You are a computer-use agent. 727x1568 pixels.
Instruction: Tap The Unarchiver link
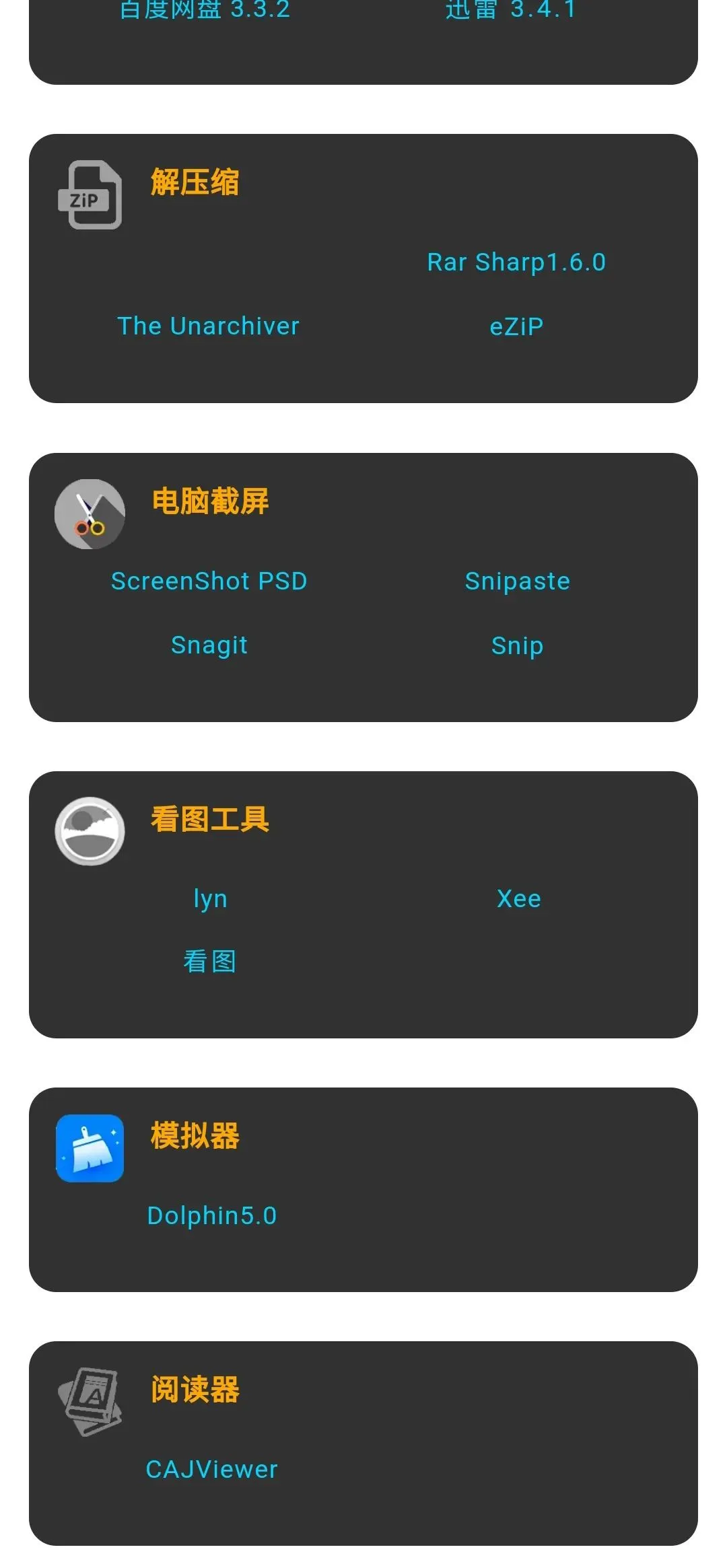(x=208, y=326)
